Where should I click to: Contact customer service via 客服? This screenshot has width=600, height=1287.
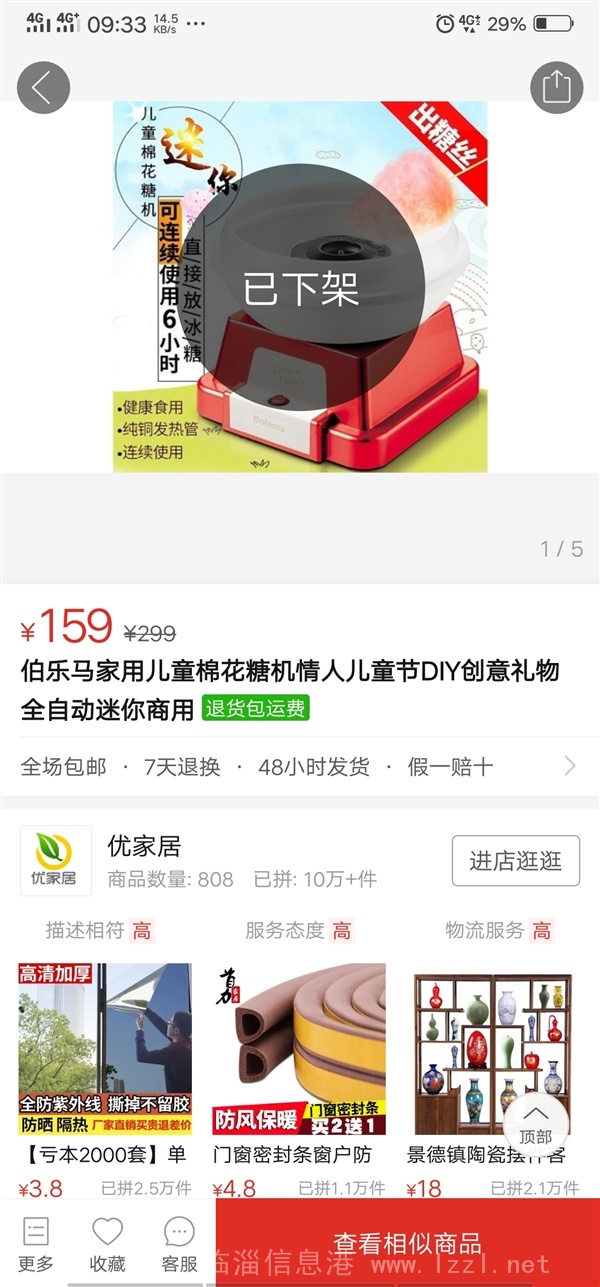coord(180,1243)
